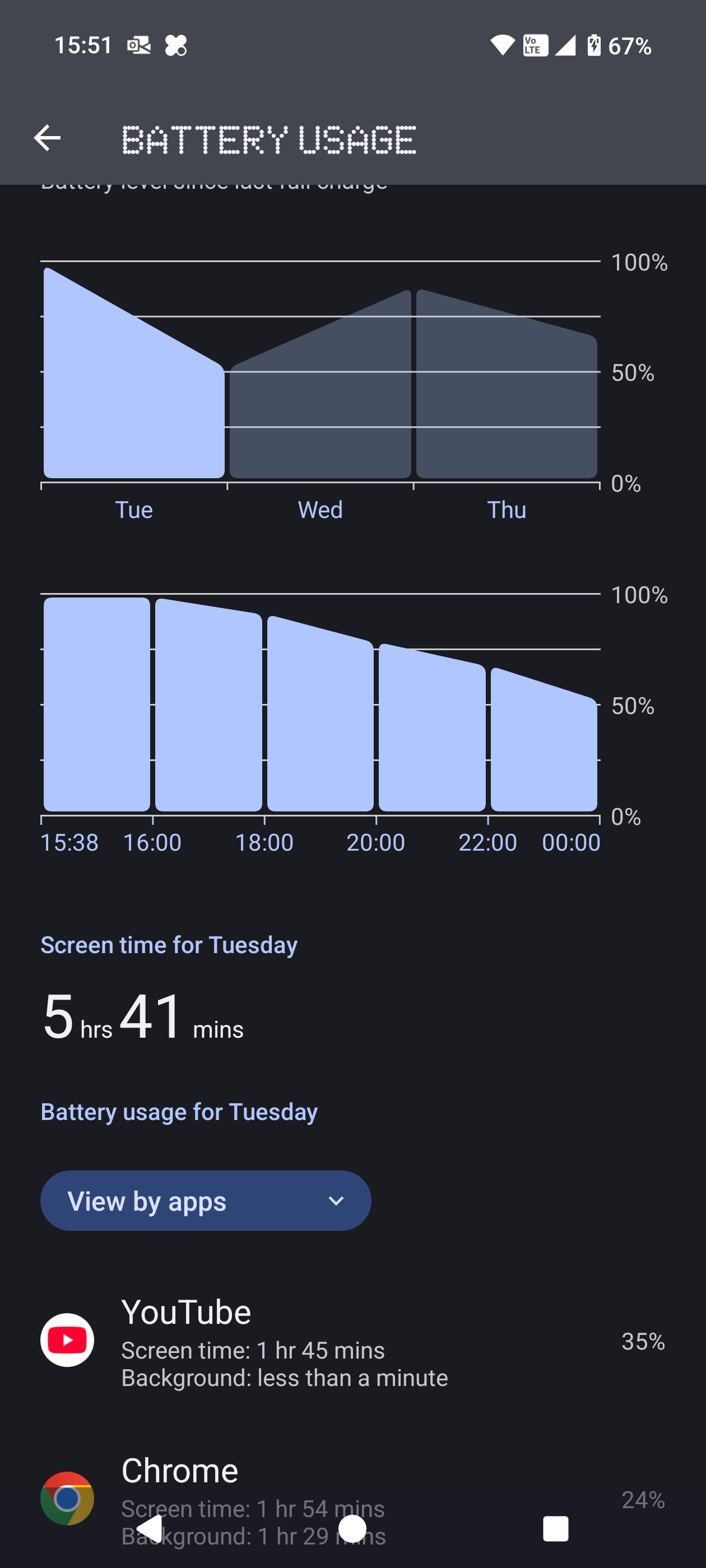
Task: Go back from Battery Usage
Action: [x=47, y=138]
